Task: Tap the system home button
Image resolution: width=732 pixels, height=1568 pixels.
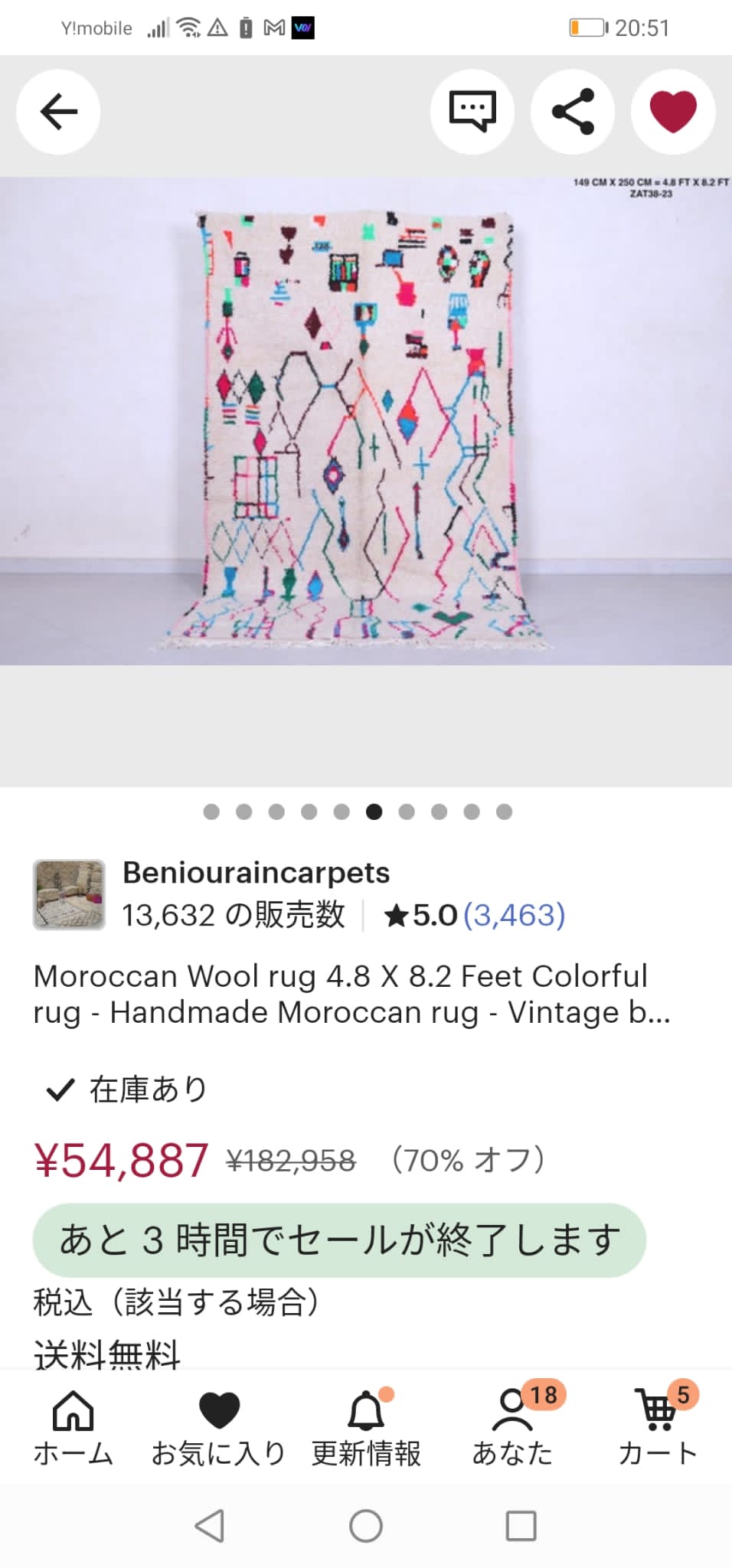Action: point(366,1526)
